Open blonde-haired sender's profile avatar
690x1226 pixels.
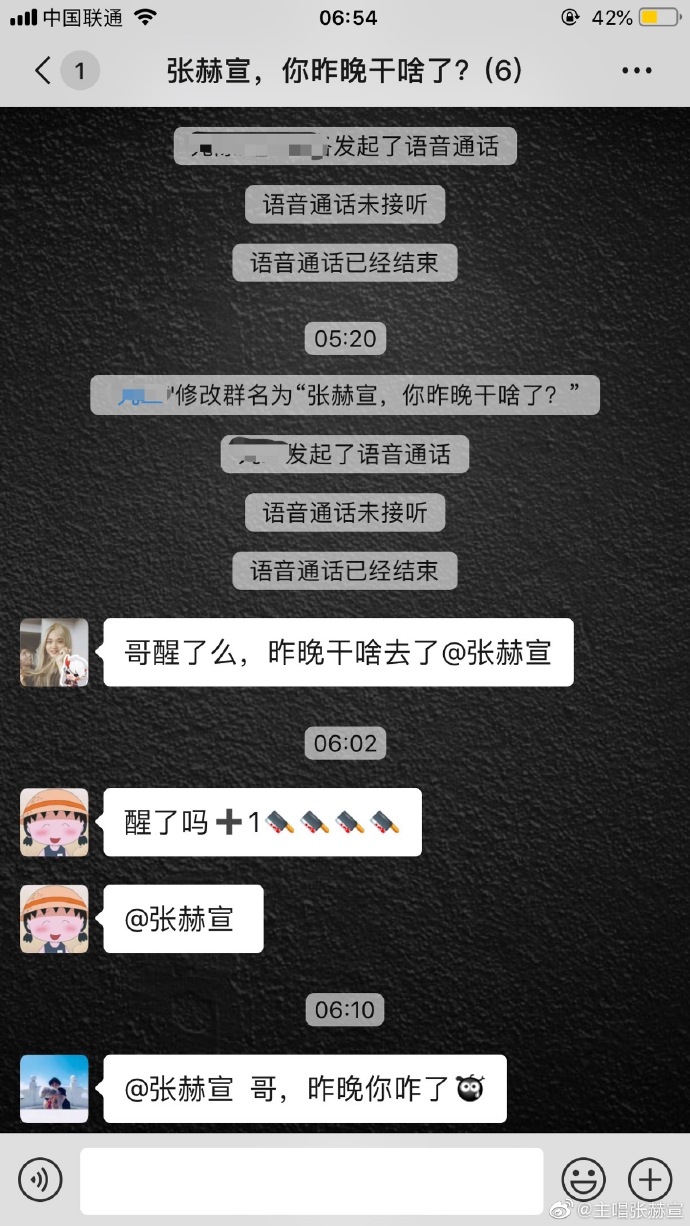click(x=54, y=652)
